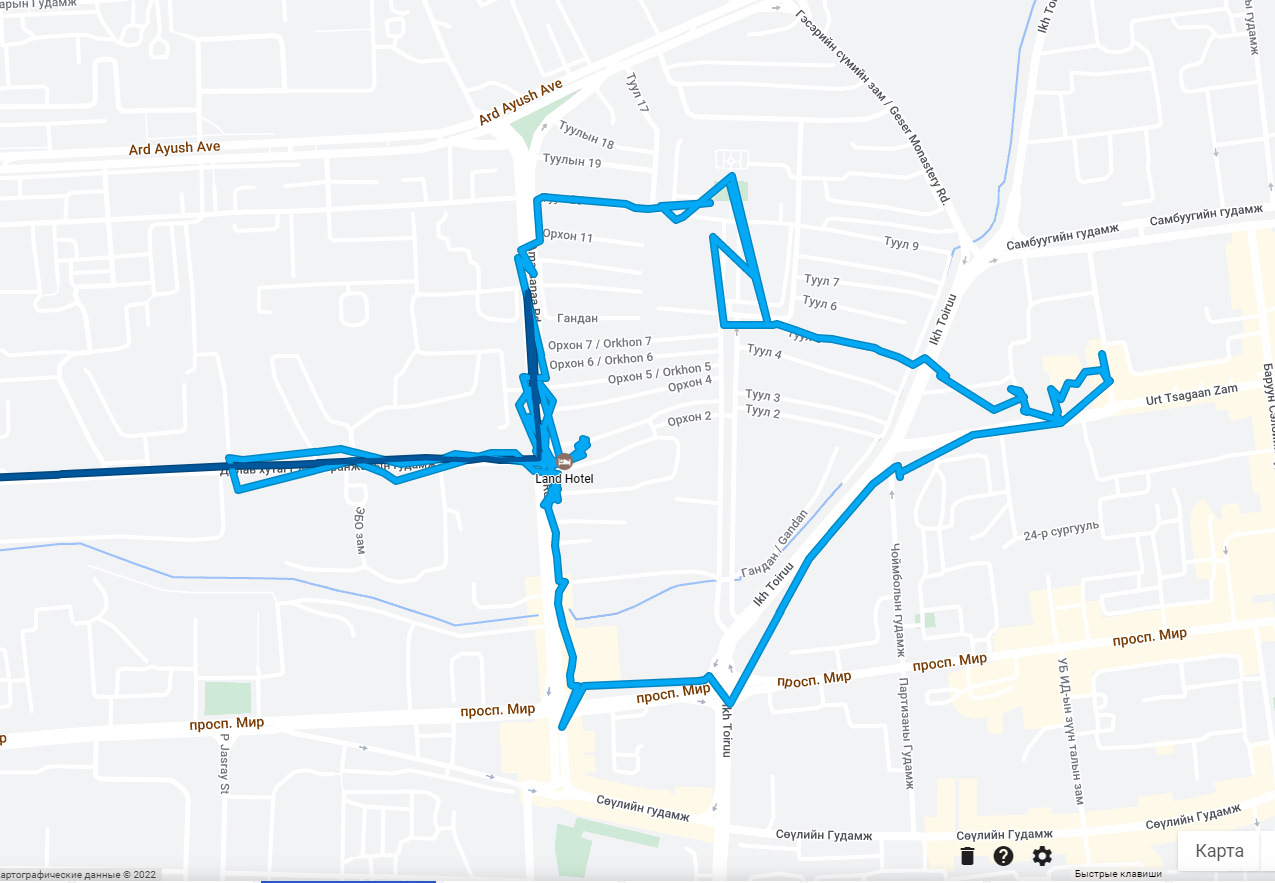Viewport: 1275px width, 883px height.
Task: Tap the Land Hotel map marker
Action: tap(564, 461)
